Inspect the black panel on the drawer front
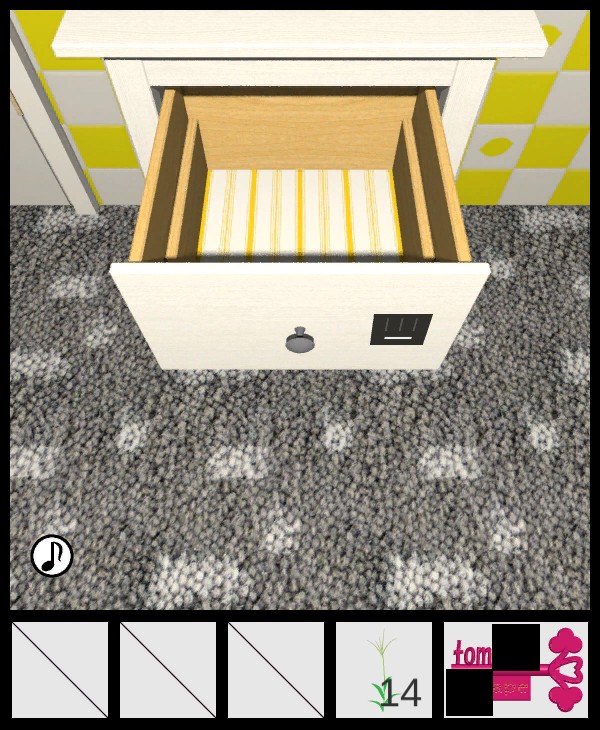Screen dimensions: 600x730 (x=401, y=329)
